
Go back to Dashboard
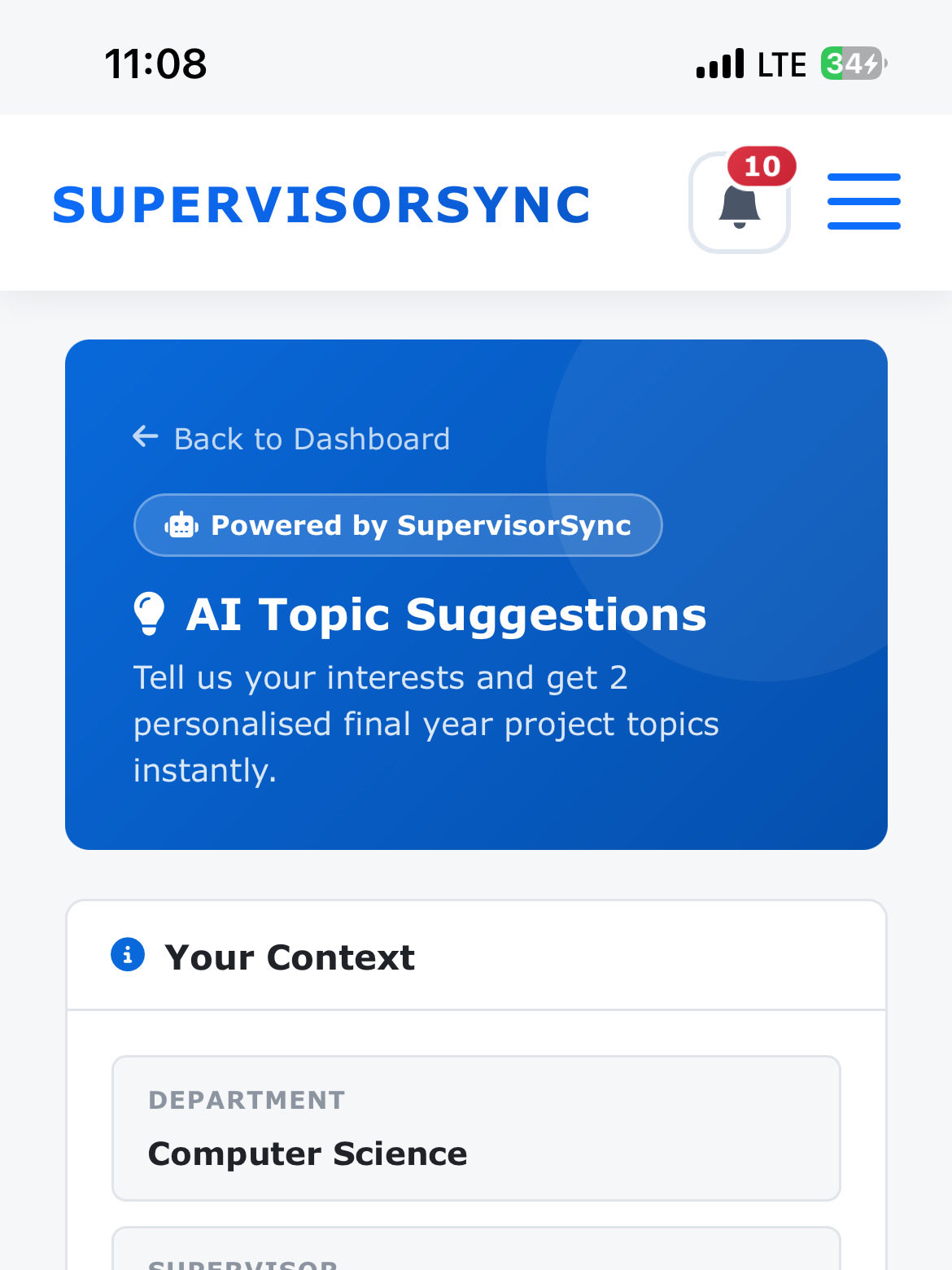[x=291, y=439]
